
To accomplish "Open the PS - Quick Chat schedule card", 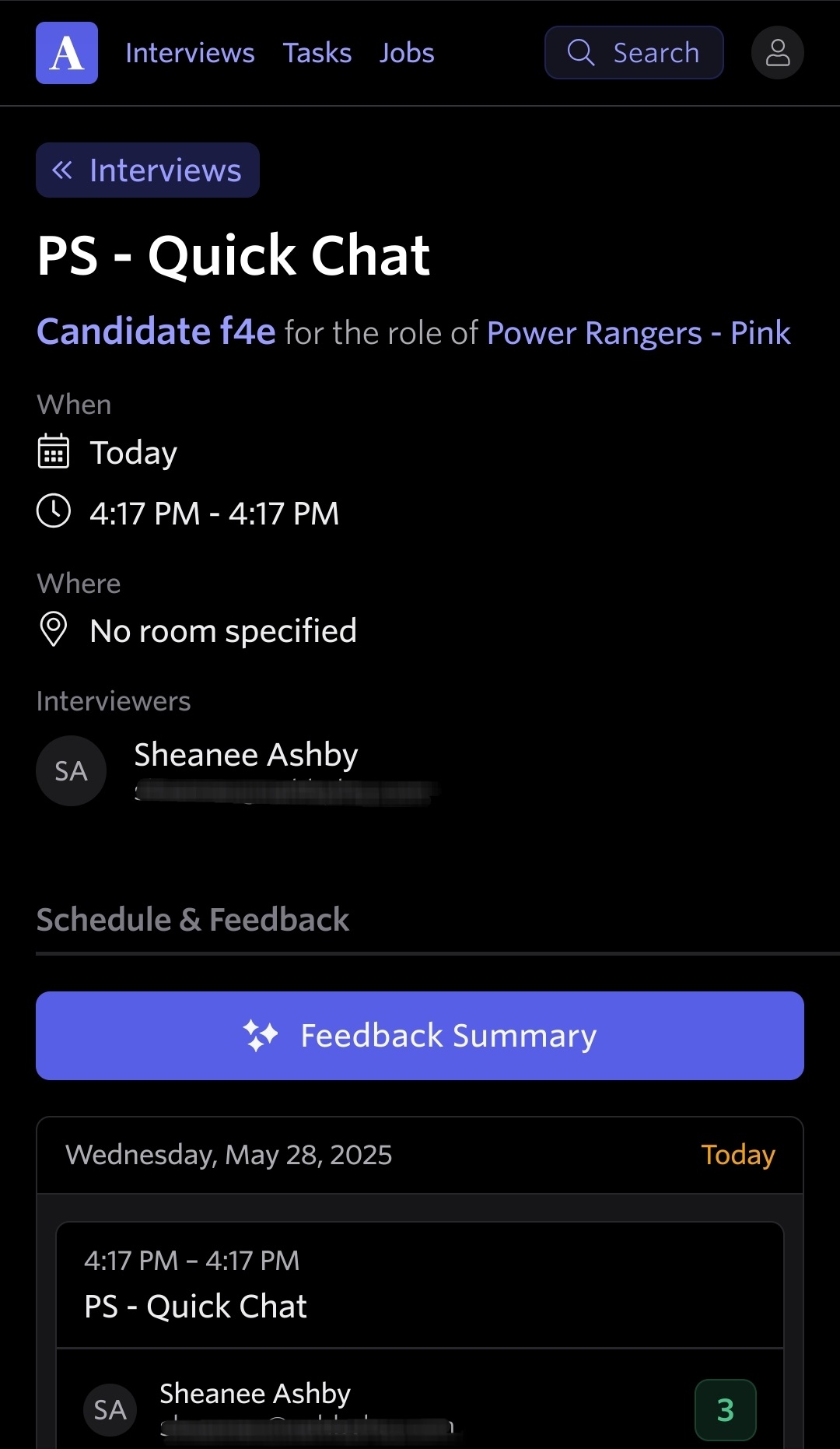I will [x=420, y=1285].
